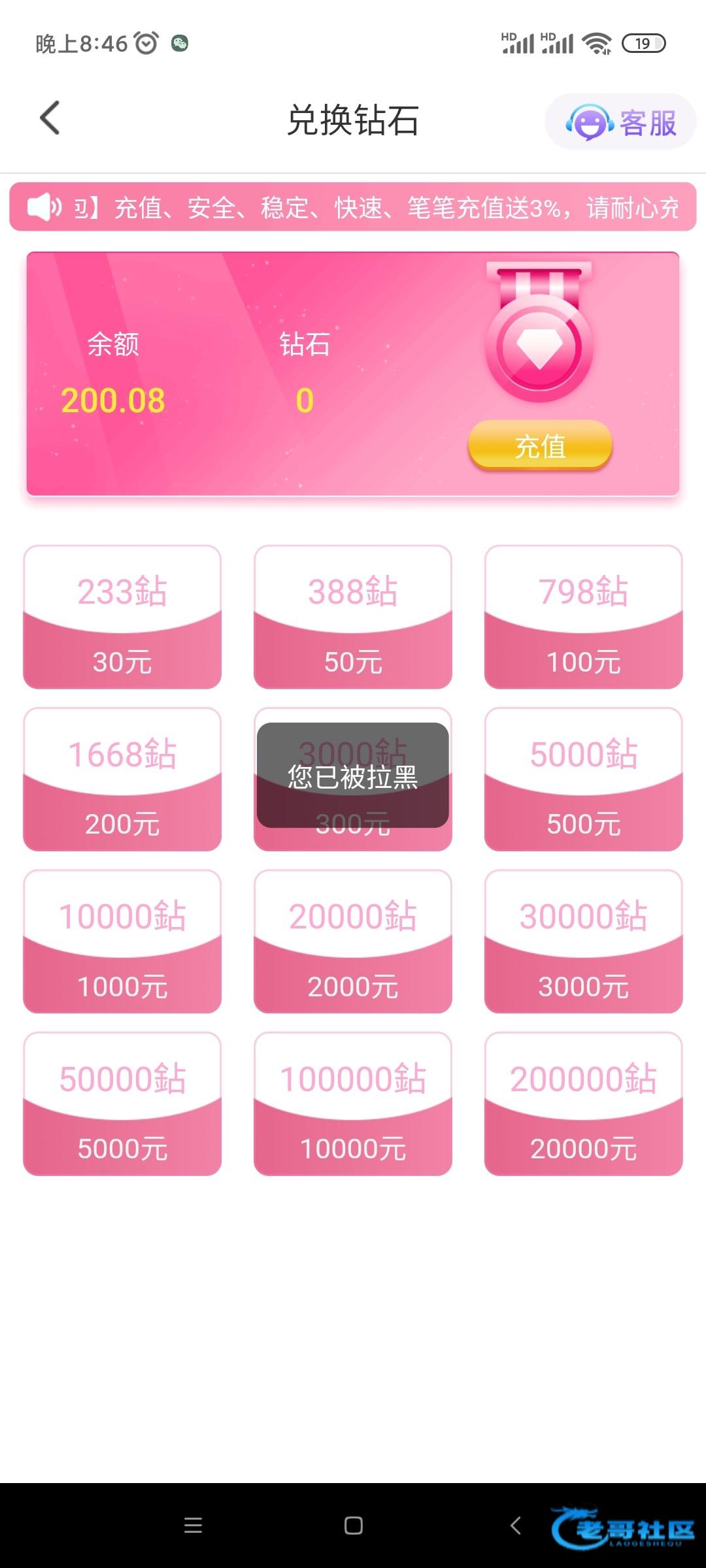Tap the yellow 充值 recharge button
The height and width of the screenshot is (1568, 706).
click(540, 446)
